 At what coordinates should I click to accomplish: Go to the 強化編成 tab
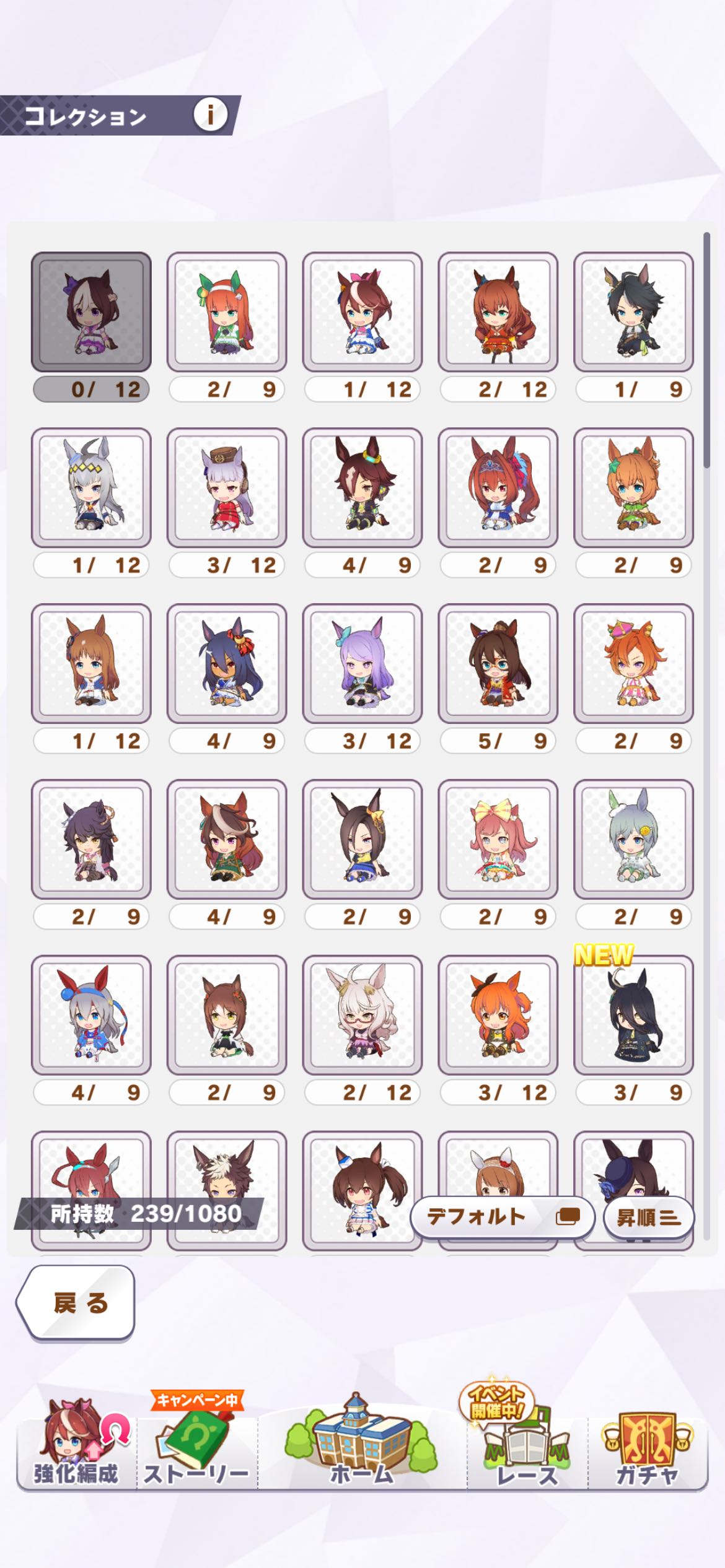coord(76,1448)
